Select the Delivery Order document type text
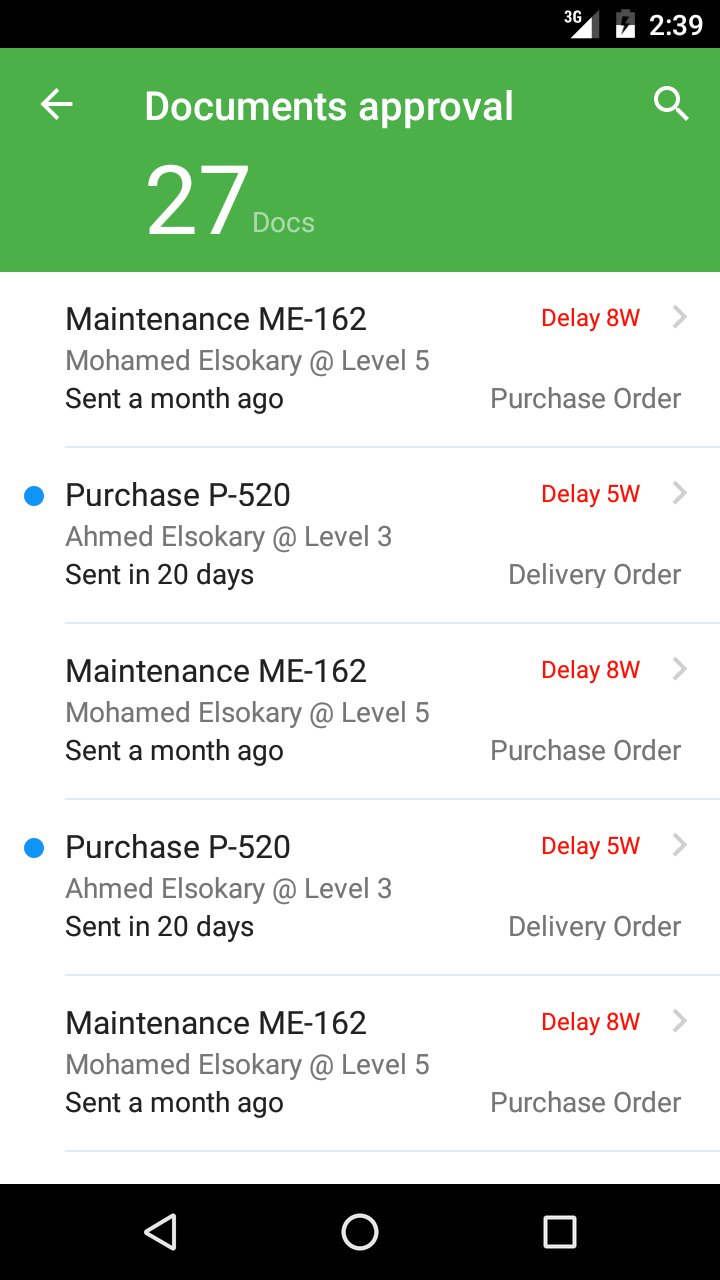 pyautogui.click(x=594, y=574)
